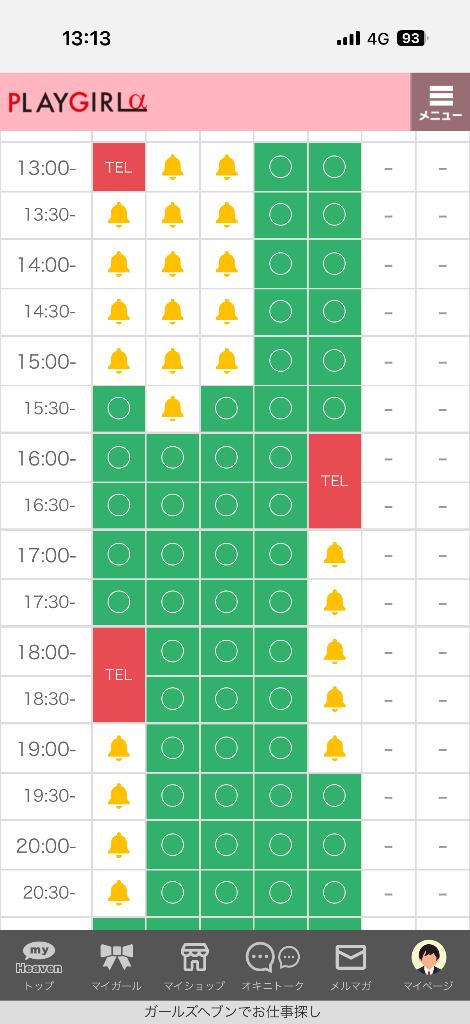
Task: Tap the bell in the 17:30 row
Action: (335, 601)
